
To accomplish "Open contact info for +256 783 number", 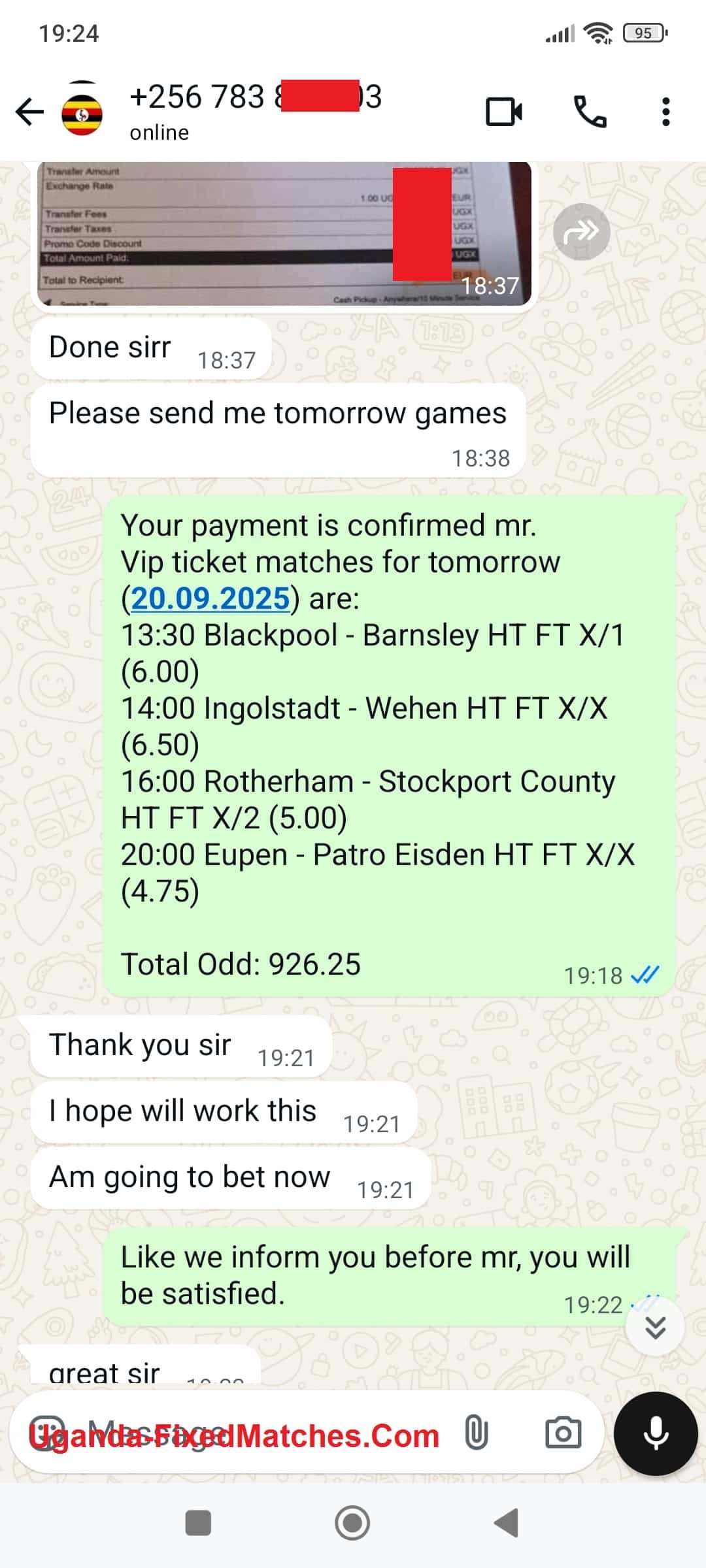I will (x=255, y=111).
